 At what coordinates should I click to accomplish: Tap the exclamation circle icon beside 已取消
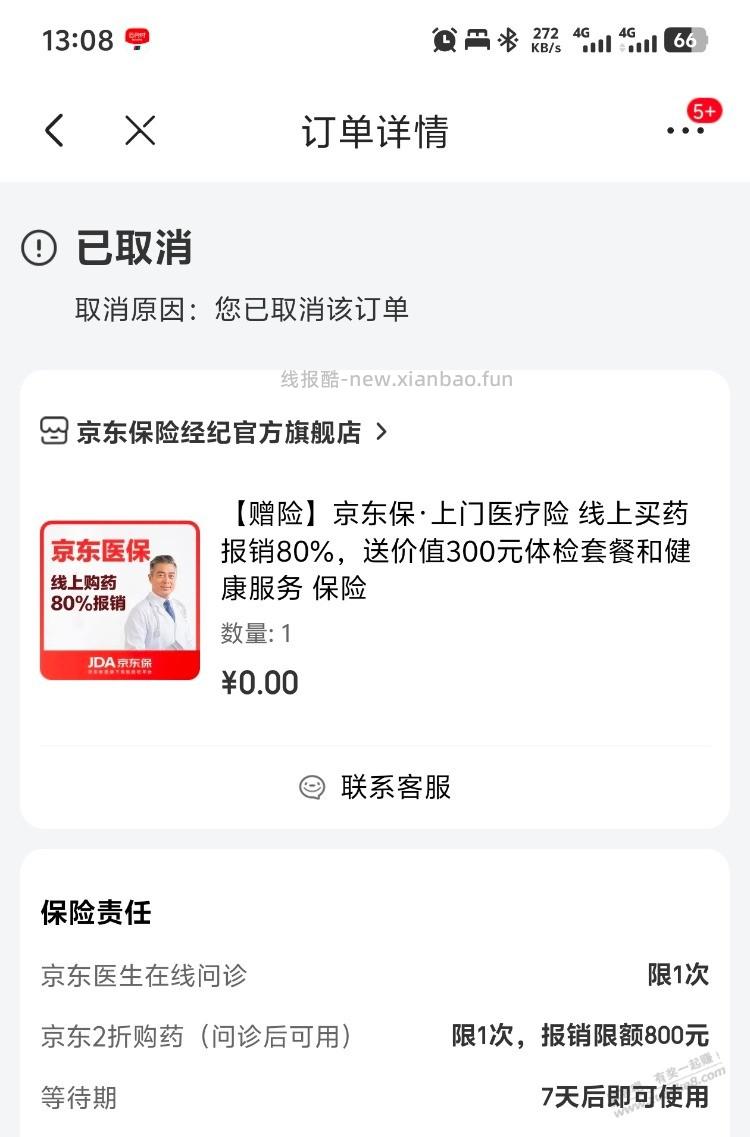click(x=37, y=248)
